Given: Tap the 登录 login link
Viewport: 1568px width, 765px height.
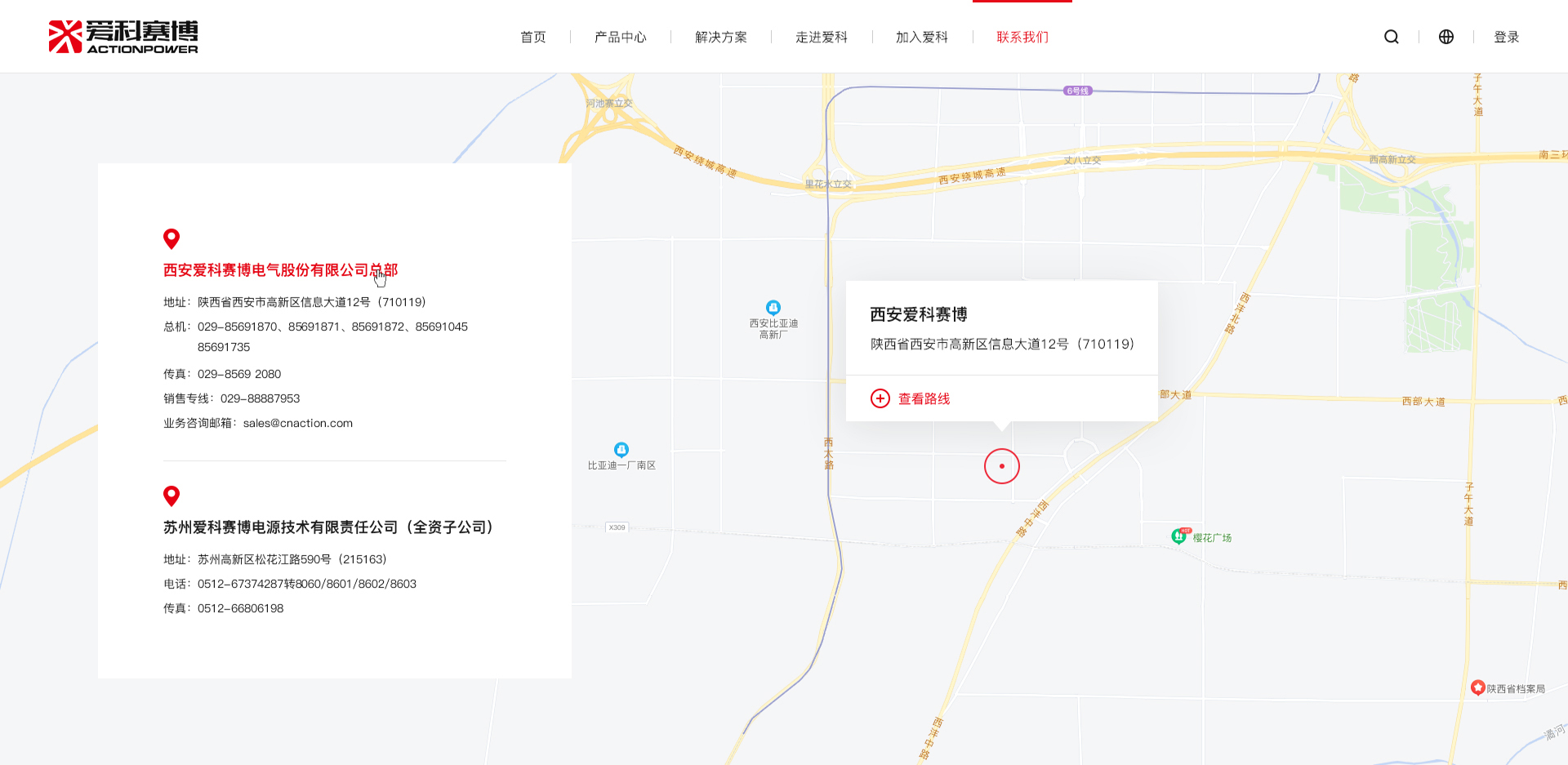Looking at the screenshot, I should coord(1506,37).
